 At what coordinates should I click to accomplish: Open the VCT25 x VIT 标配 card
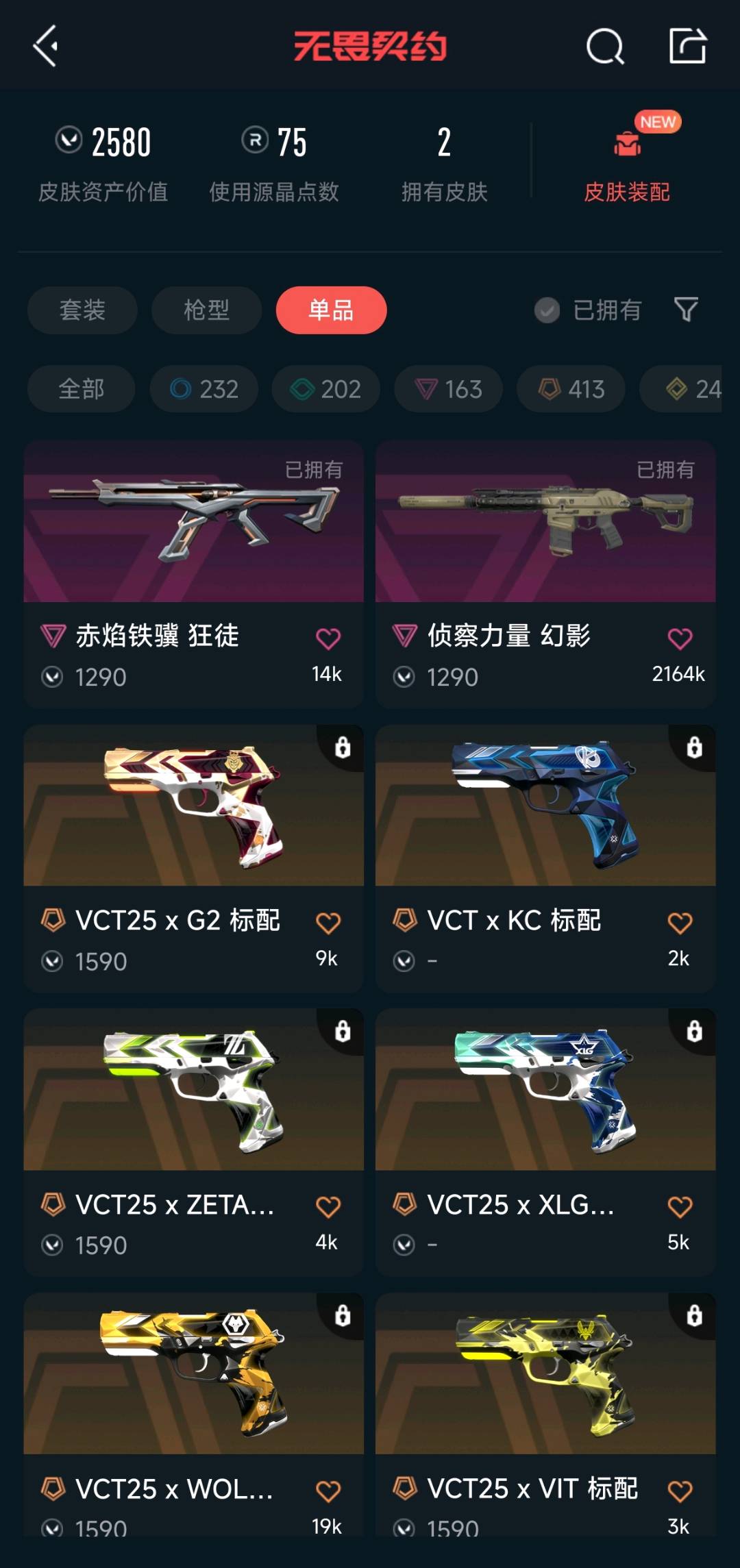pyautogui.click(x=545, y=1415)
